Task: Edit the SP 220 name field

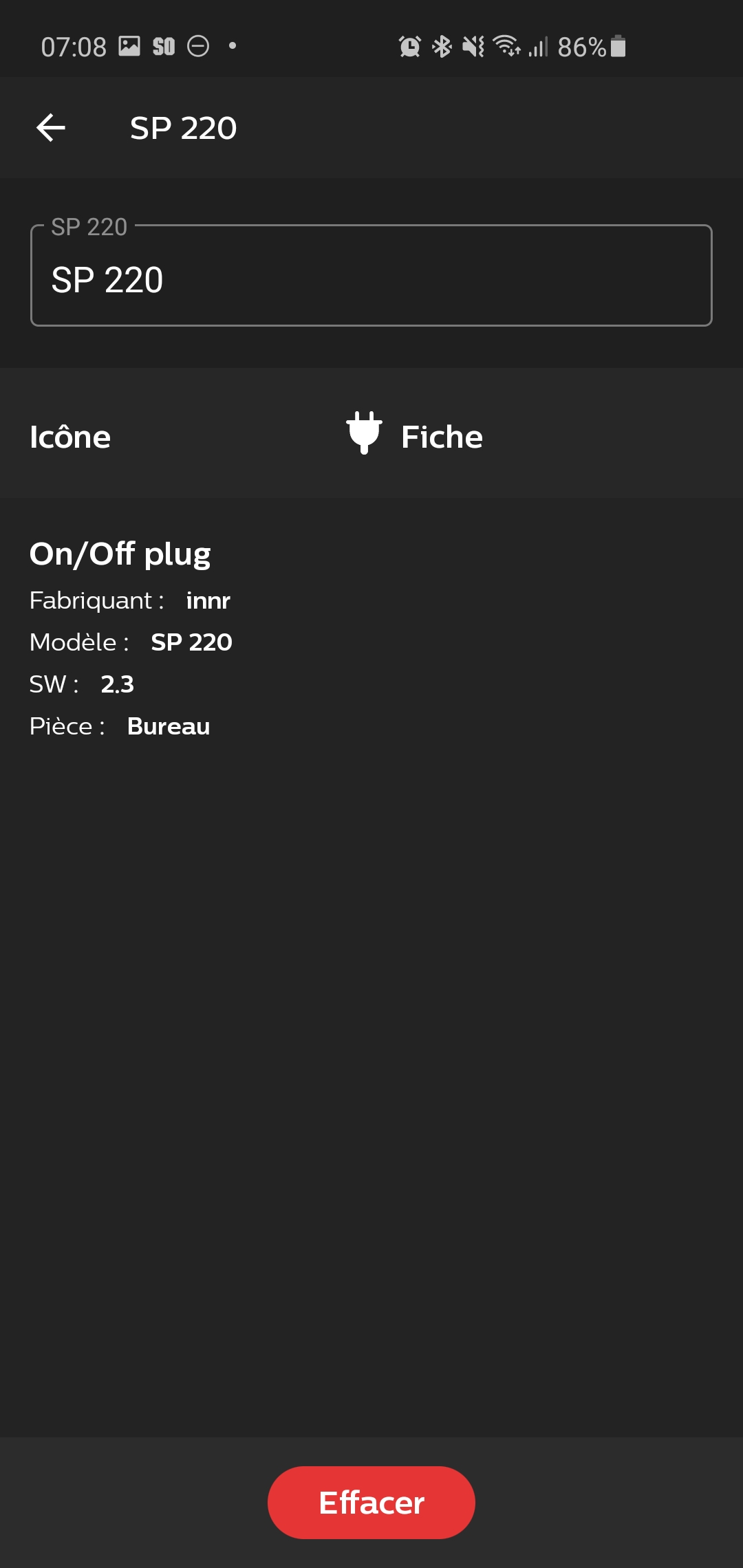Action: click(x=371, y=275)
